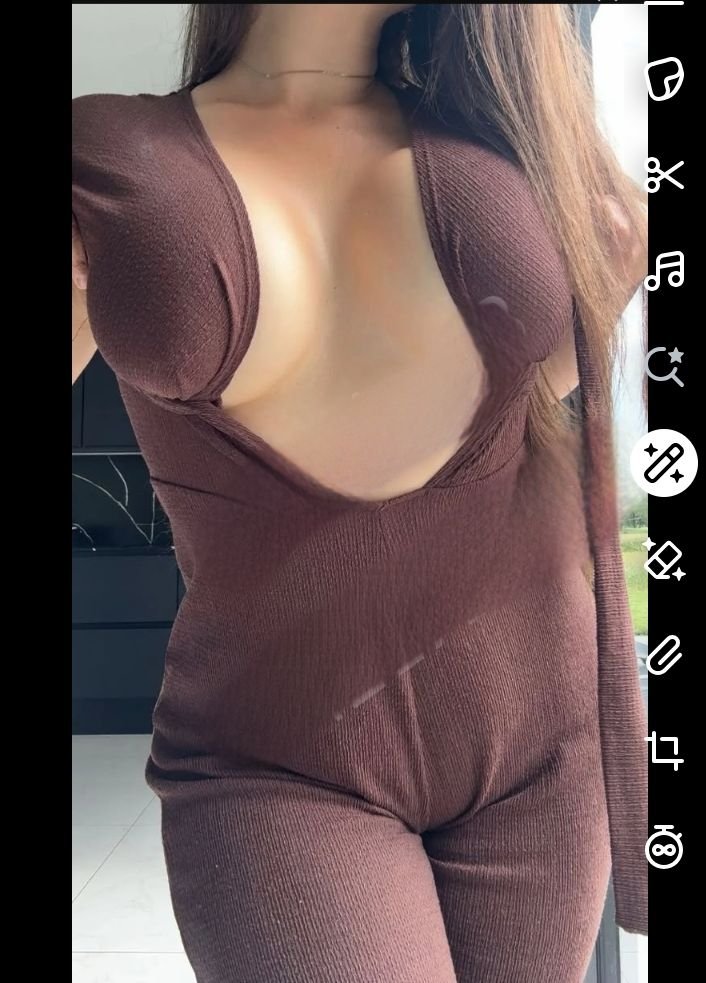Screen dimensions: 706x983
Task: Tap the highlighted magic wand tool
Action: tap(664, 462)
